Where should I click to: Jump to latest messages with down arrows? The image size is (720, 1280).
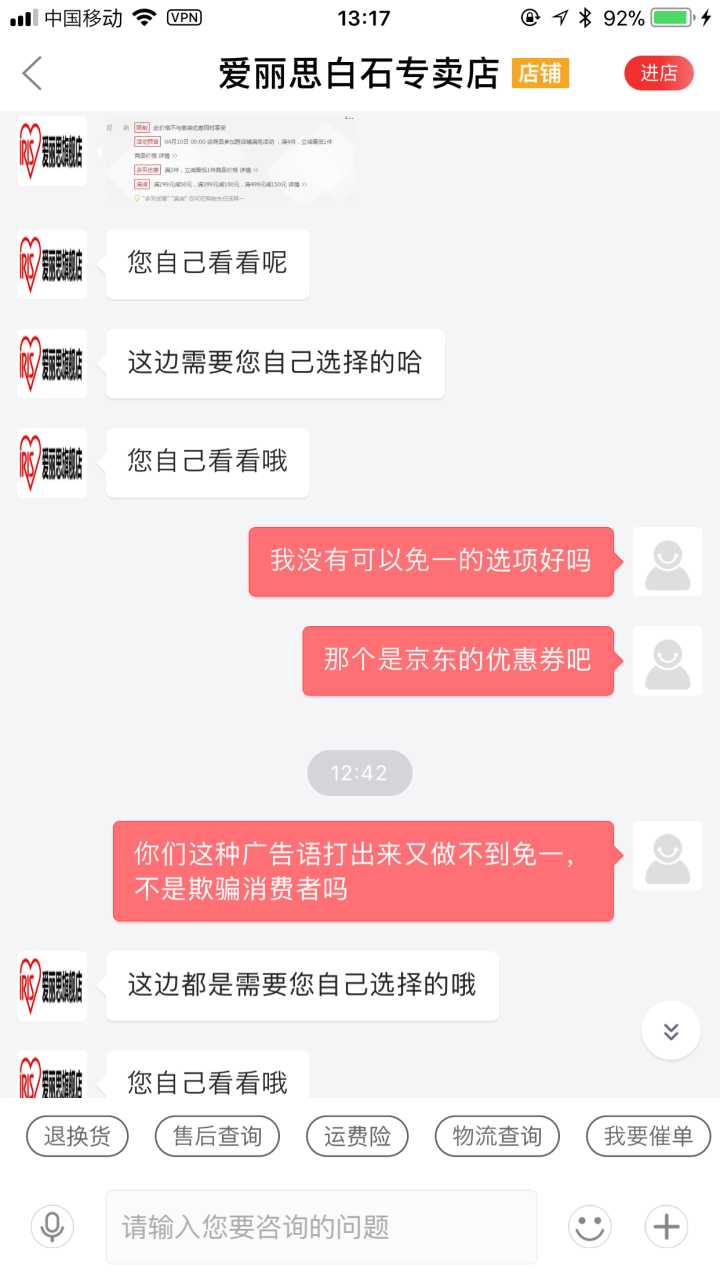point(671,1031)
